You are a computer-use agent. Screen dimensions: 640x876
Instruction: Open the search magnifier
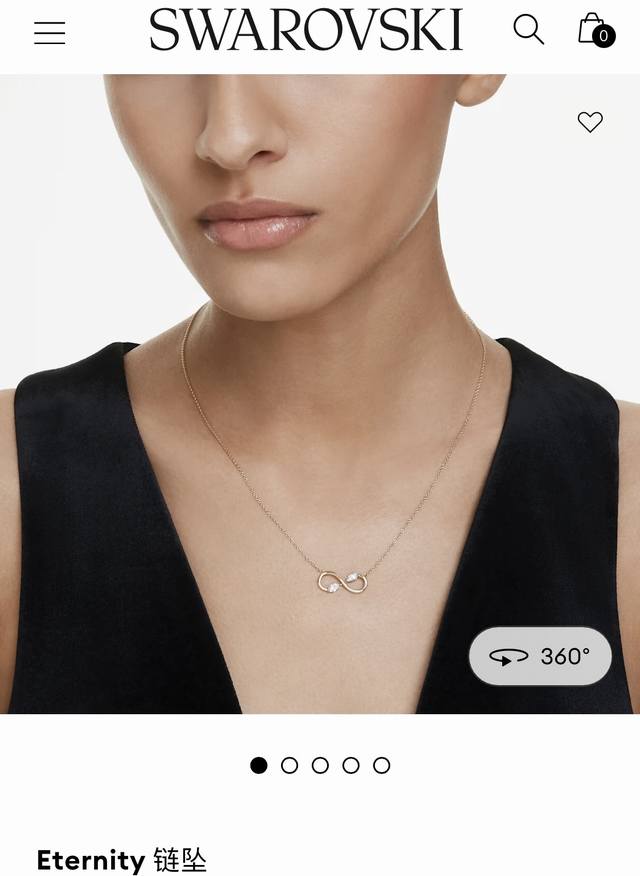point(528,30)
